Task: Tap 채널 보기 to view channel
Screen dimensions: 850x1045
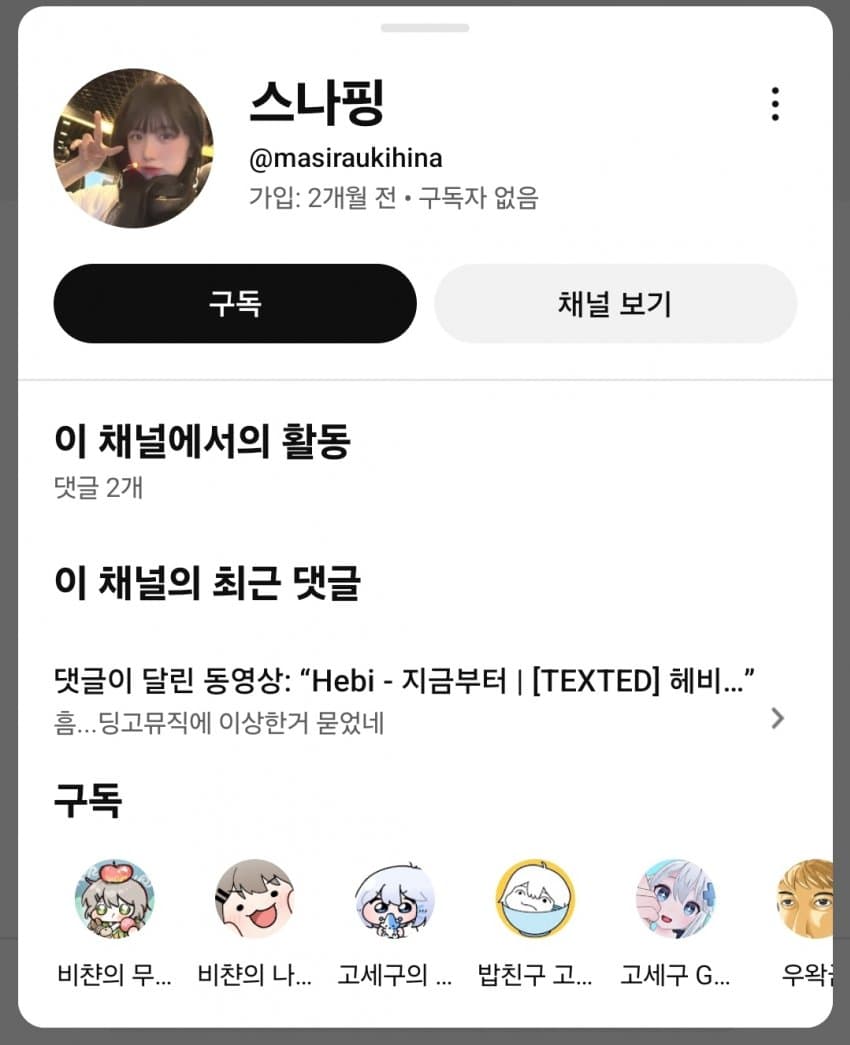Action: [x=615, y=304]
